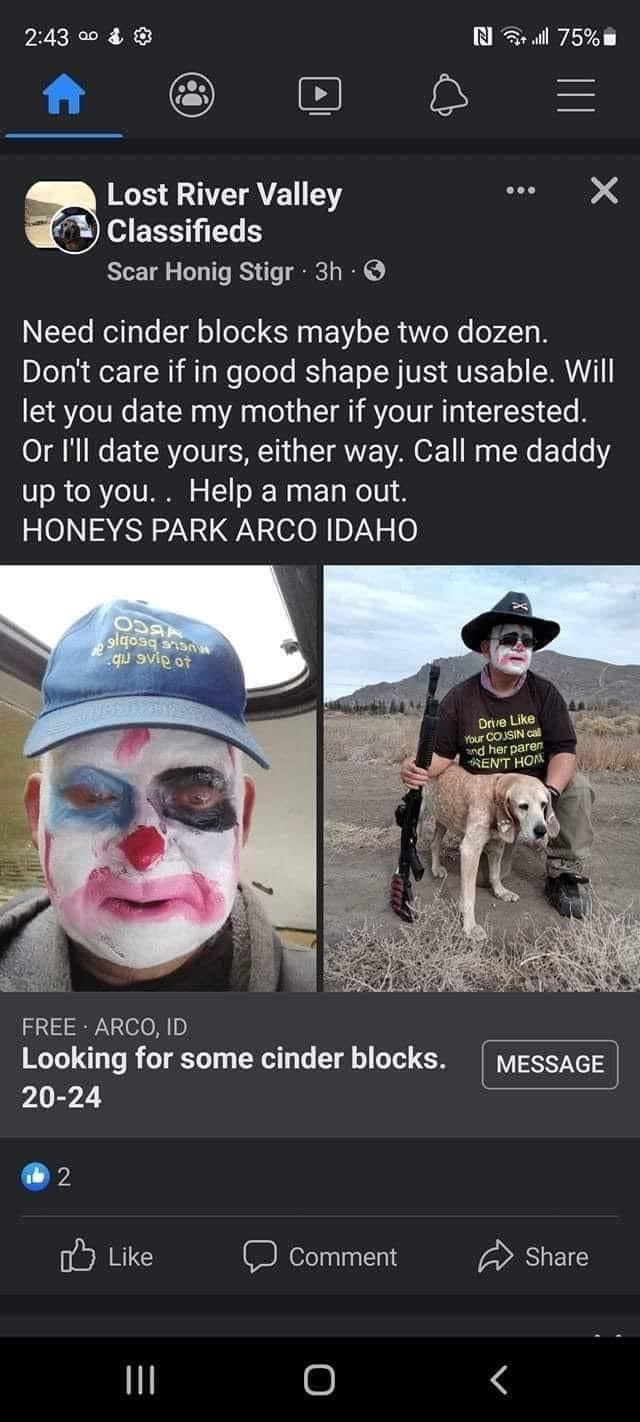Open the notifications bell
640x1422 pixels.
coord(448,95)
